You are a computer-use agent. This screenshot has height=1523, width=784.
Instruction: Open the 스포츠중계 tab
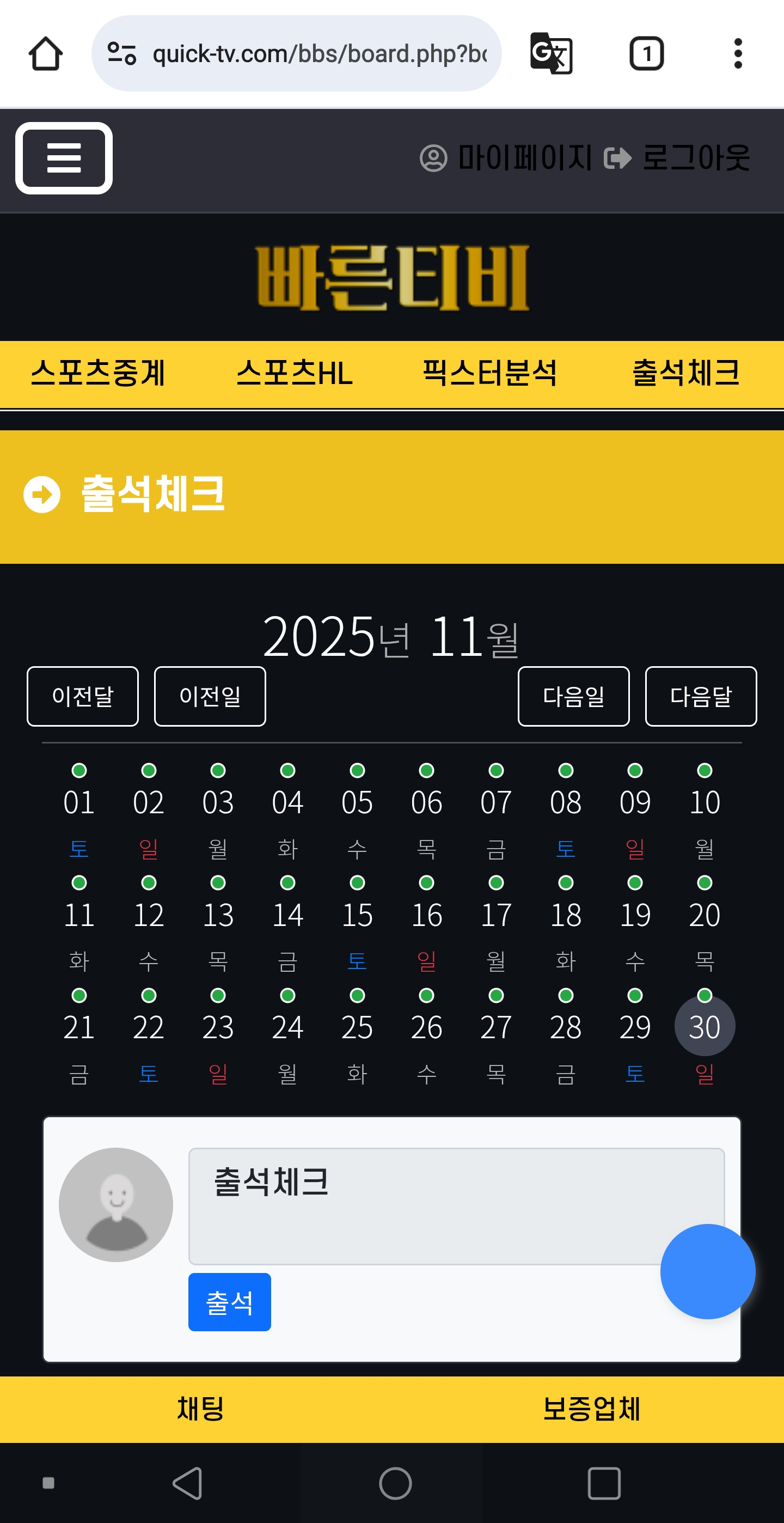pos(98,373)
